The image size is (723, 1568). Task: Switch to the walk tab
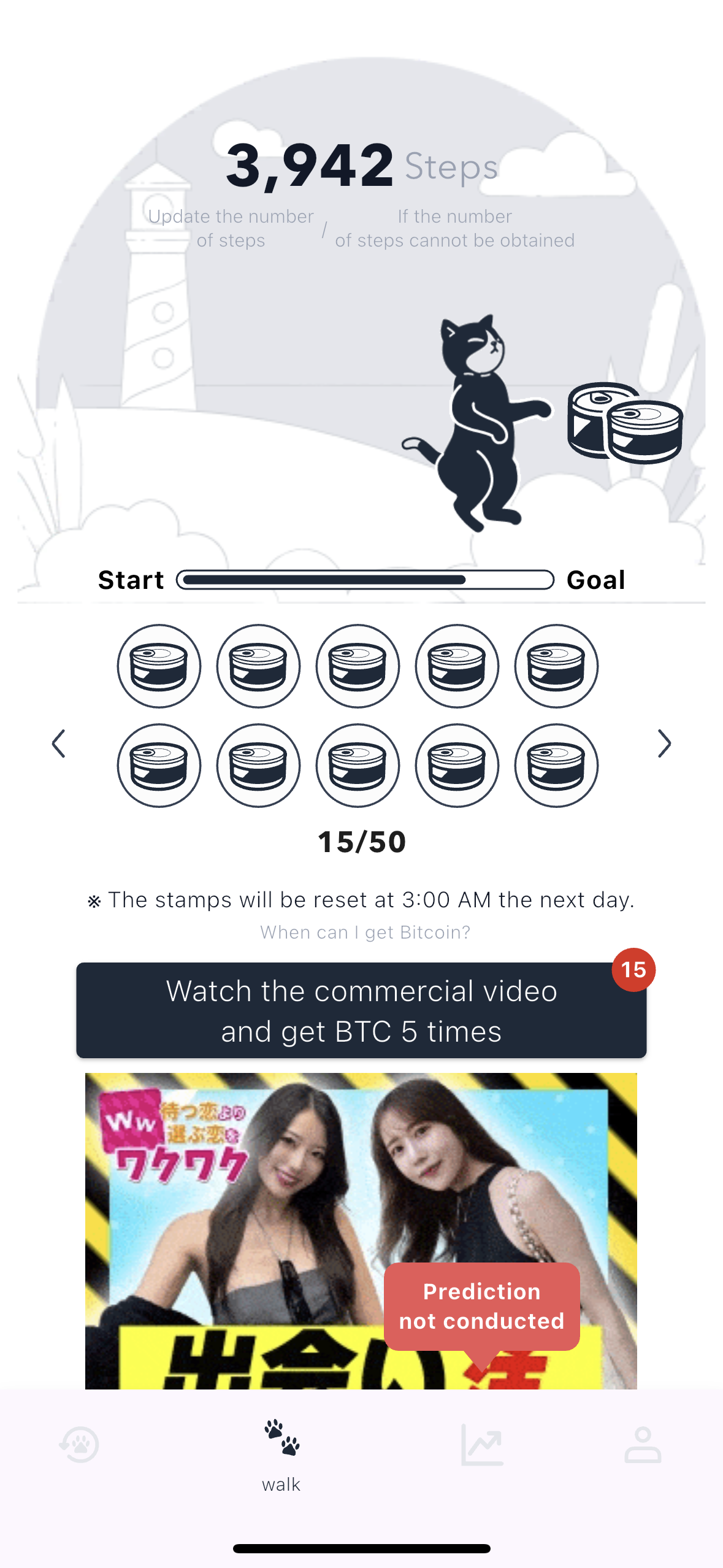coord(281,1454)
